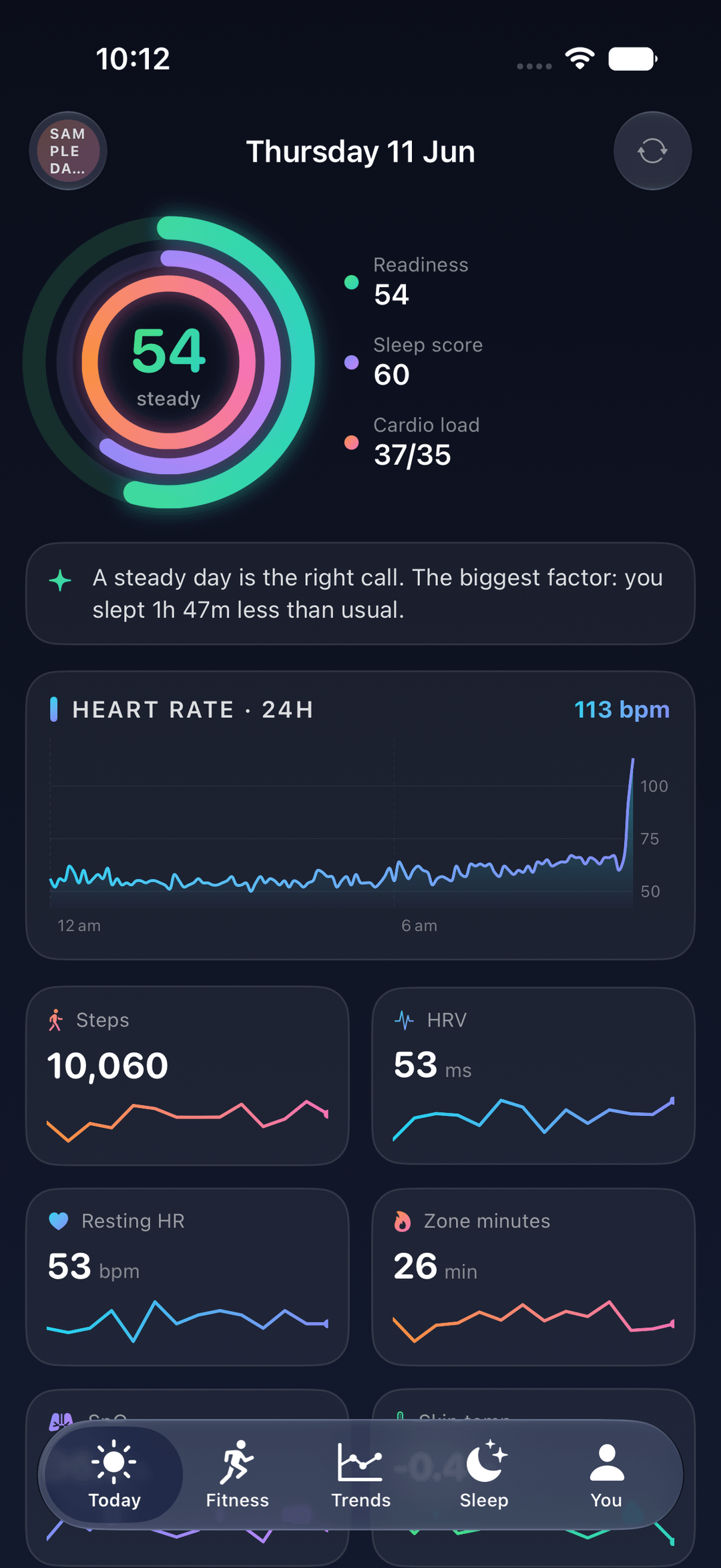Open the Resting HR card

click(188, 1277)
